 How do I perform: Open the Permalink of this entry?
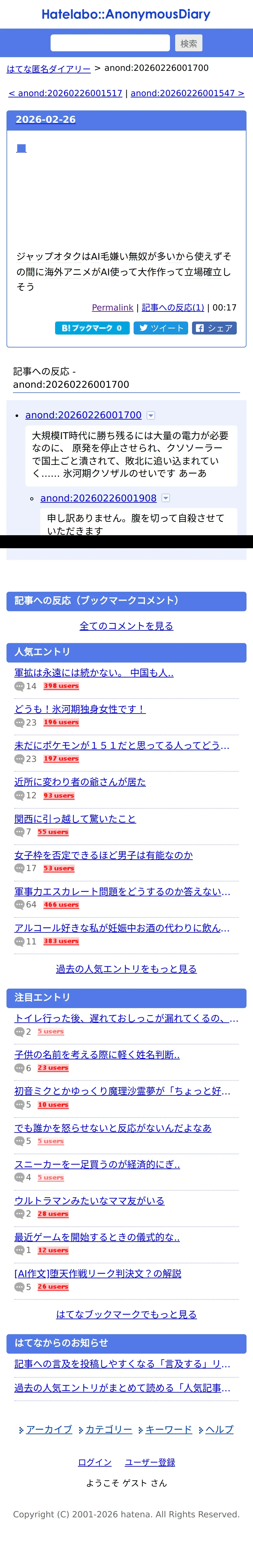[x=112, y=307]
